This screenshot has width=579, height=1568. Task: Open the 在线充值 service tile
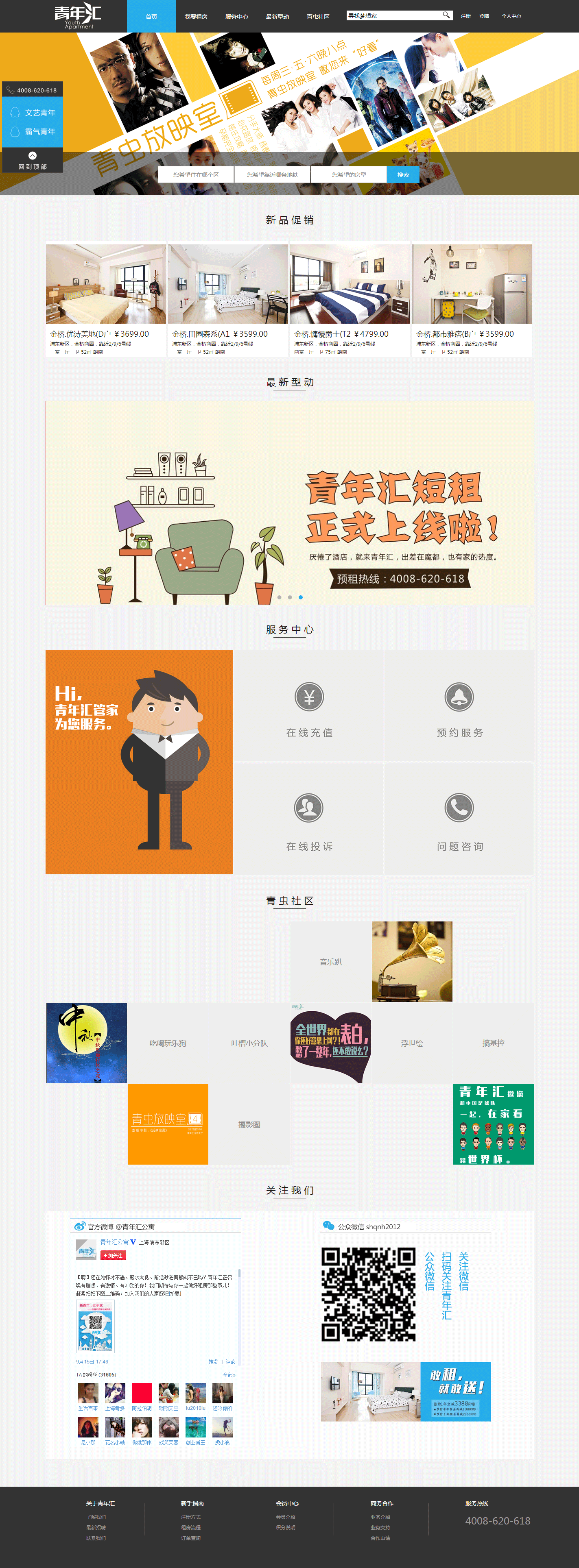click(309, 706)
